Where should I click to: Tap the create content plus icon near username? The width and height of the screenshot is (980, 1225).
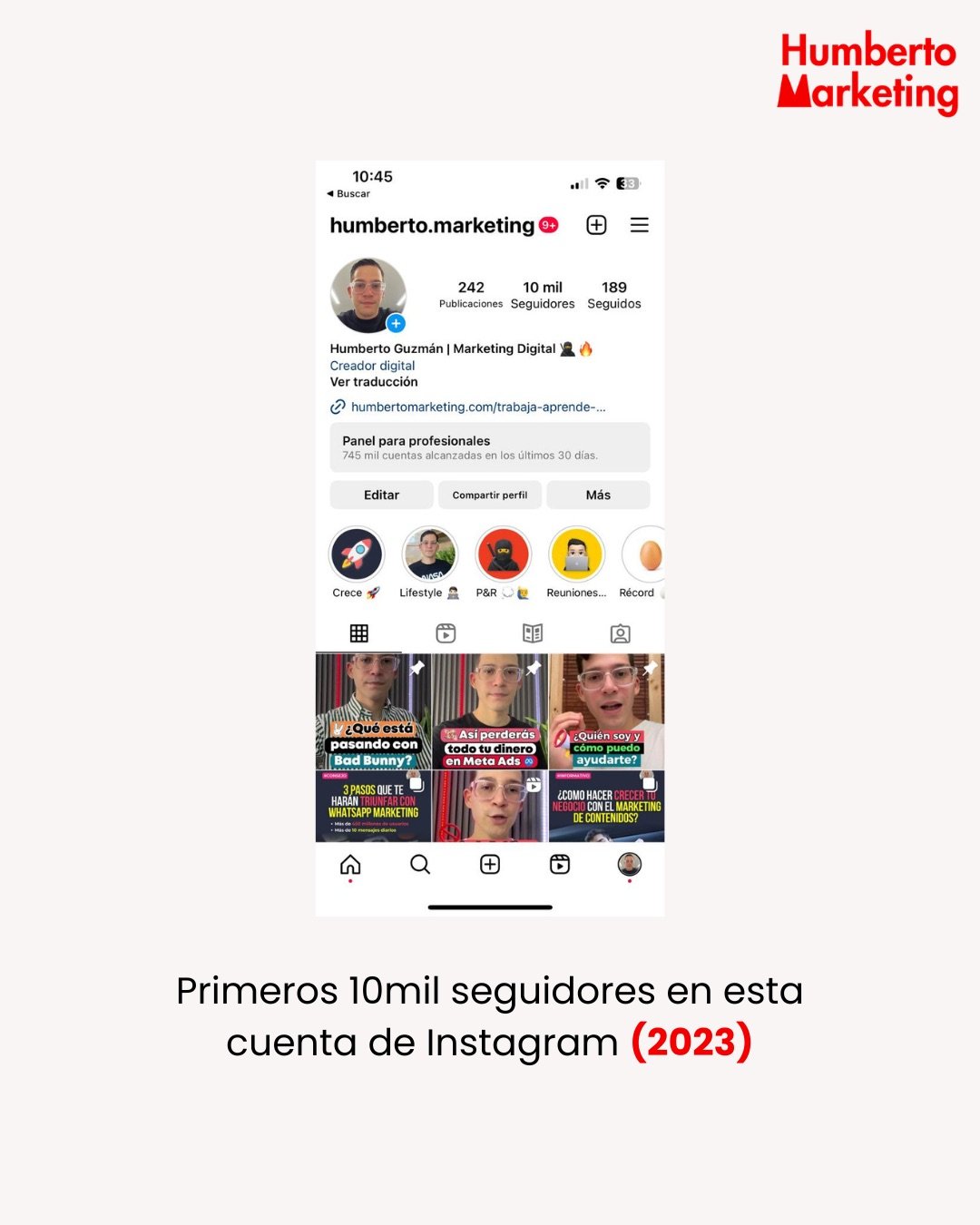(595, 225)
